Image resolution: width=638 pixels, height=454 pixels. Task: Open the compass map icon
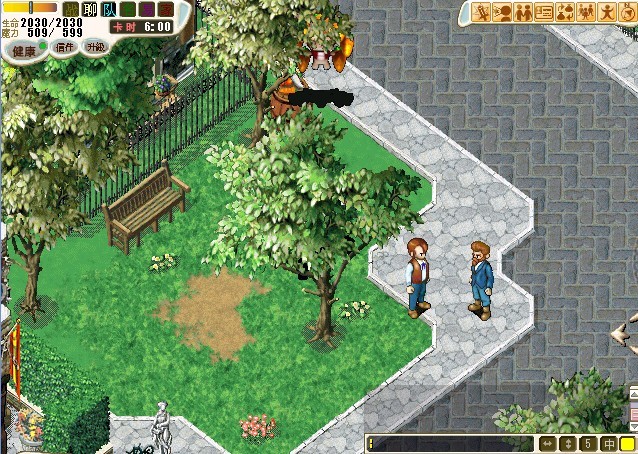(x=628, y=12)
